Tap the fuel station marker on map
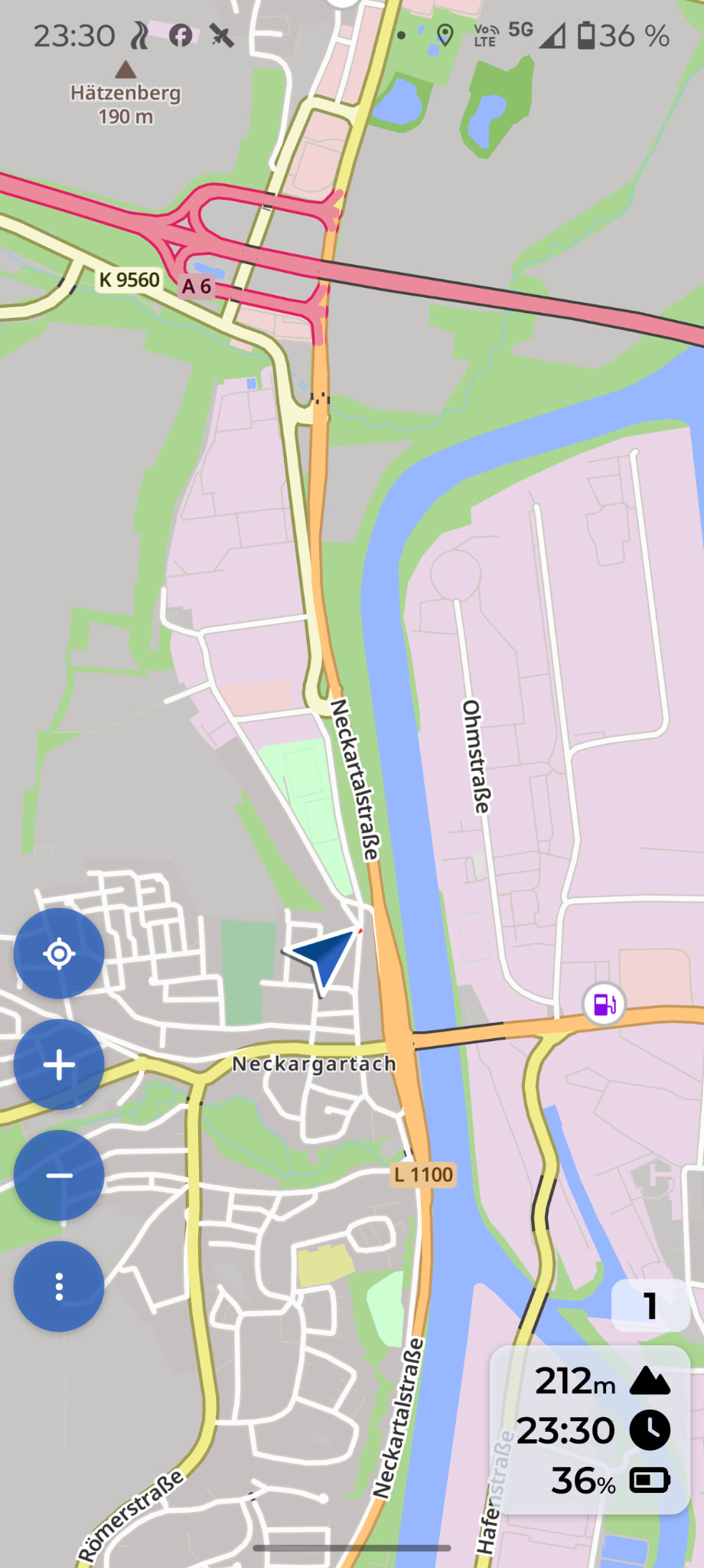Screen dimensions: 704x1568 coord(605,1004)
